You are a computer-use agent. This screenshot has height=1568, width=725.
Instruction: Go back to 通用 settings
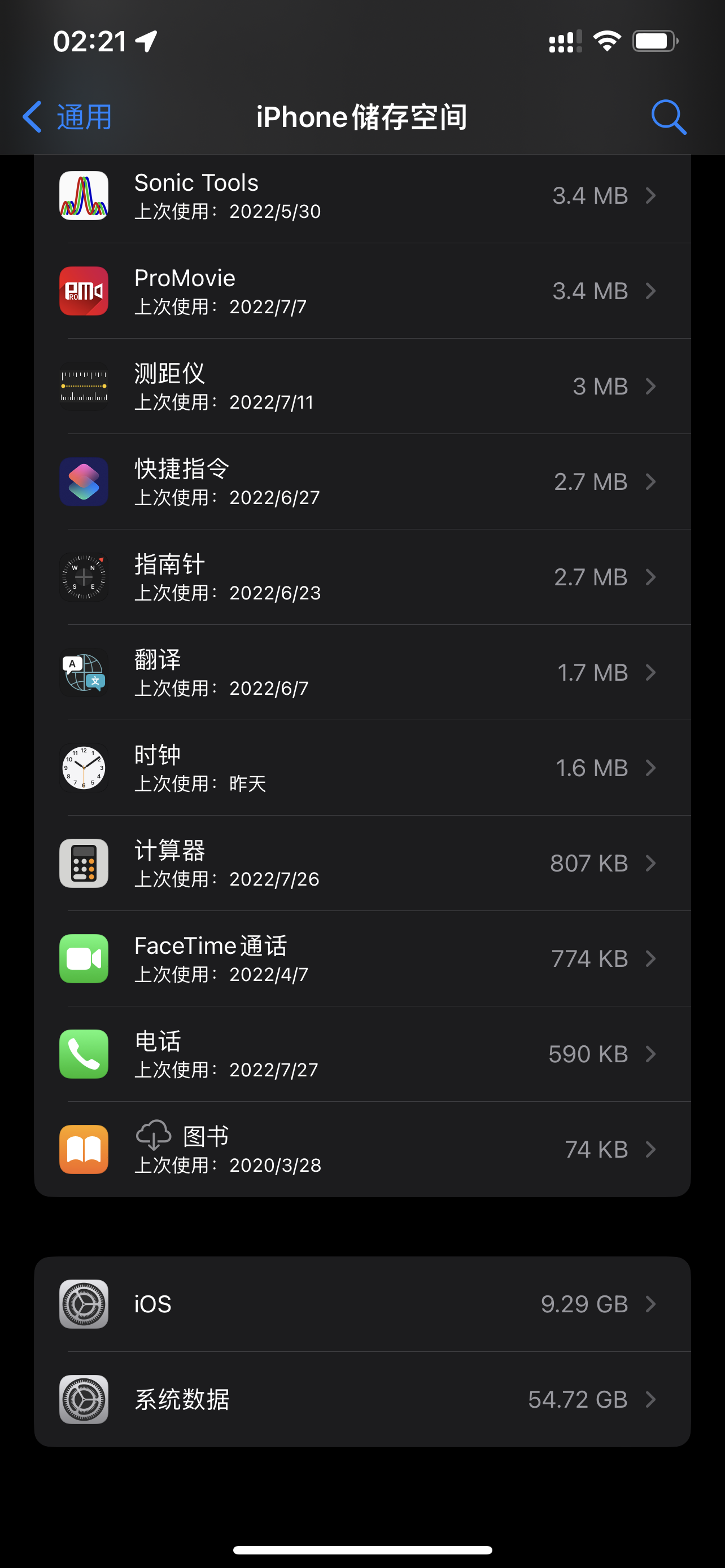point(67,117)
